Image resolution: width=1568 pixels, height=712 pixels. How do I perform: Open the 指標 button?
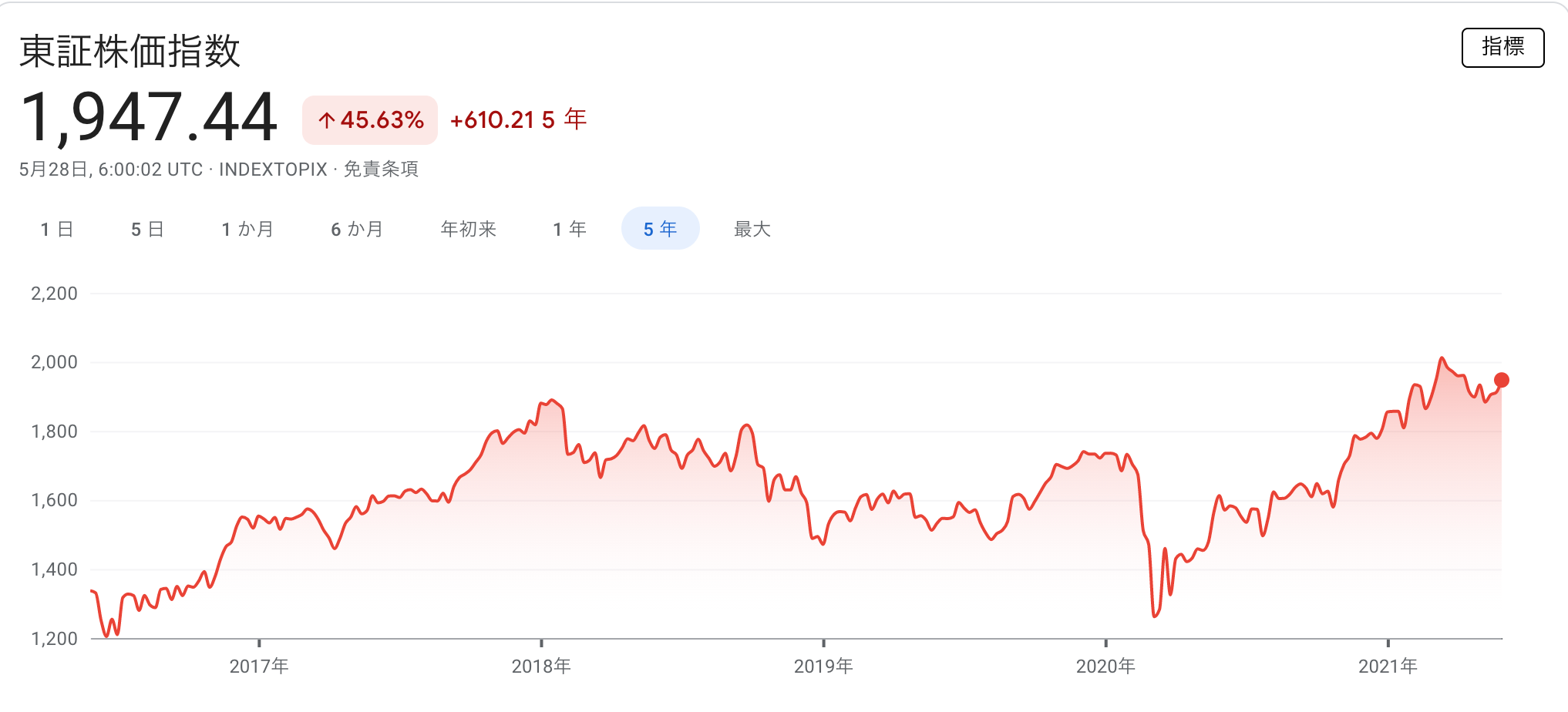1502,48
